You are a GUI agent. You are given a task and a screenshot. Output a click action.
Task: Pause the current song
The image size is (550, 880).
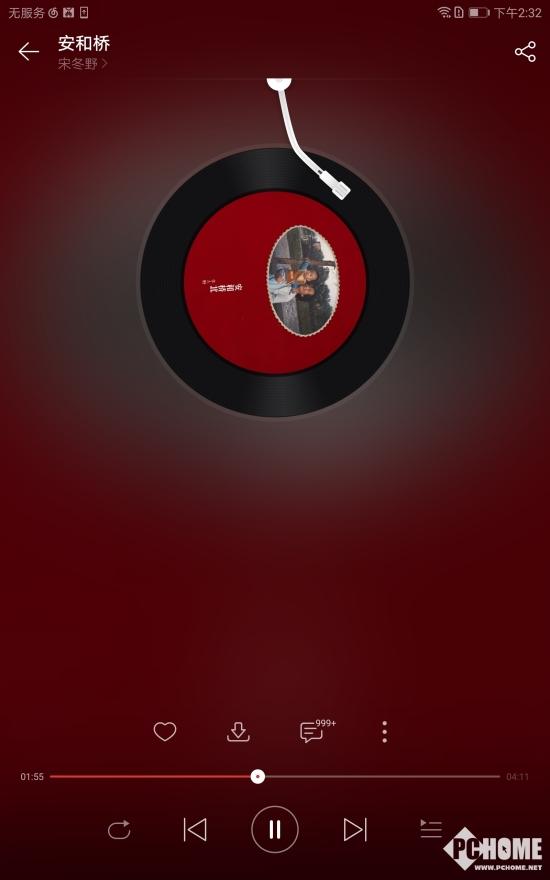click(x=275, y=829)
